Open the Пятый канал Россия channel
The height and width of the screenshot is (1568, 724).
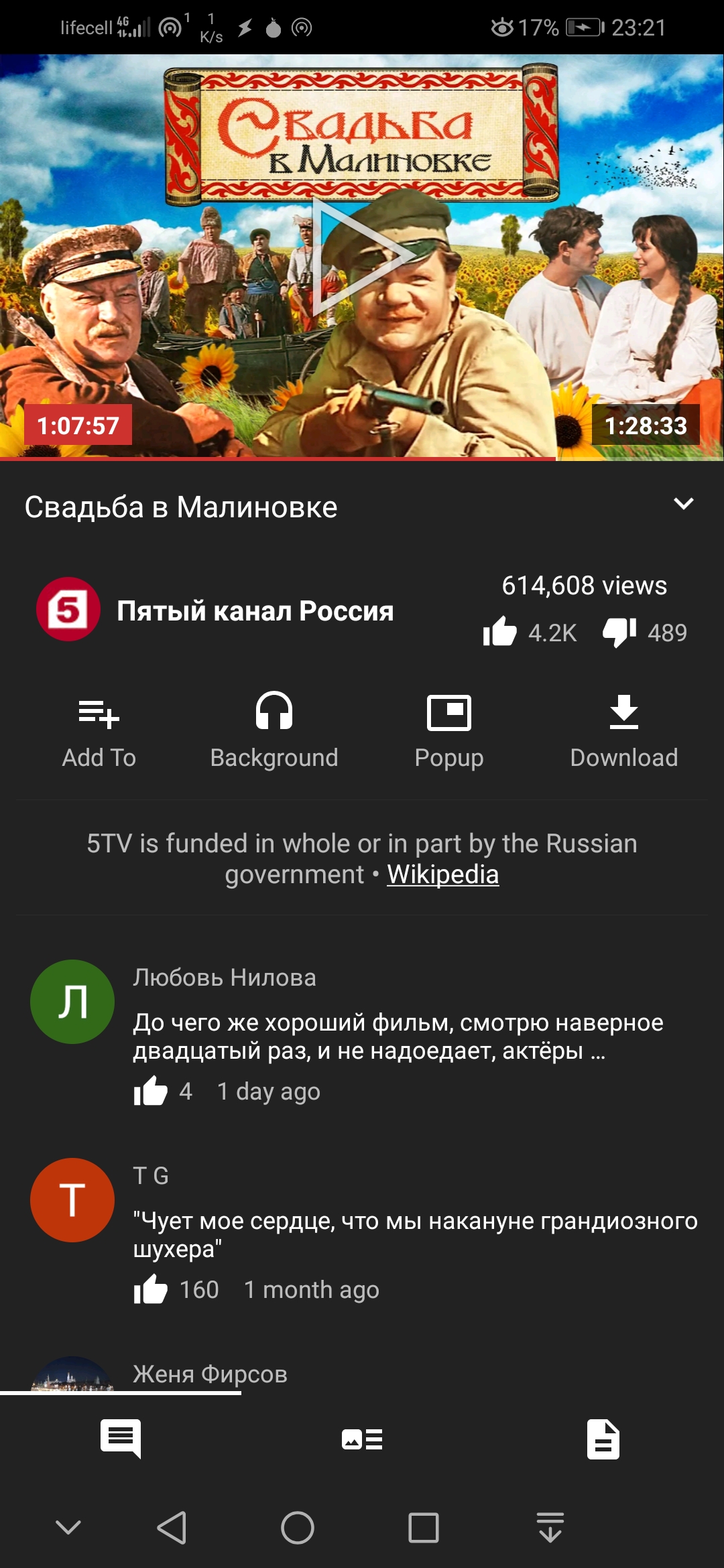(215, 609)
